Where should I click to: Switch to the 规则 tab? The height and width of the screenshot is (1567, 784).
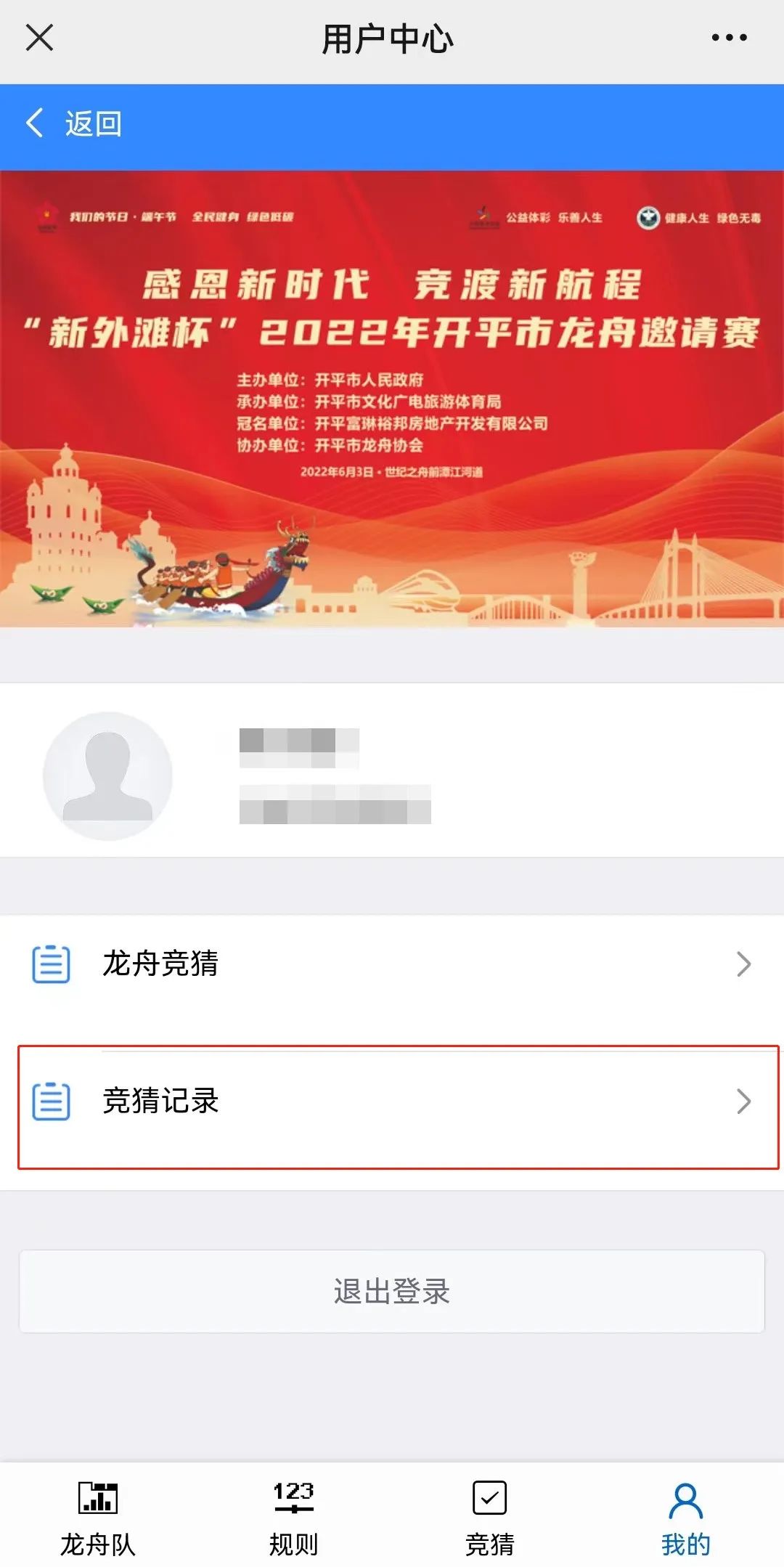(294, 1518)
